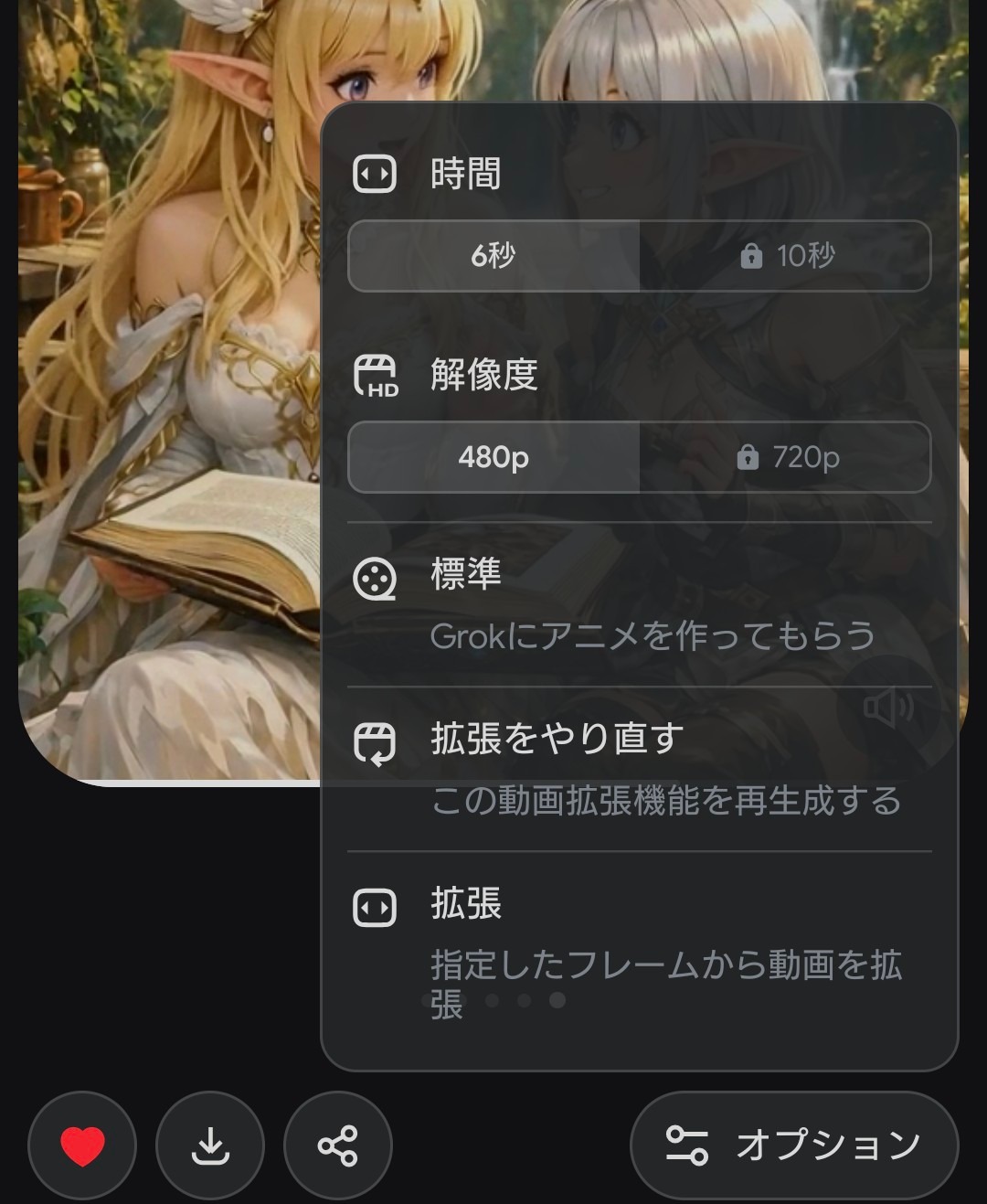The height and width of the screenshot is (1204, 987).
Task: Tap the オプション button
Action: pyautogui.click(x=793, y=1145)
